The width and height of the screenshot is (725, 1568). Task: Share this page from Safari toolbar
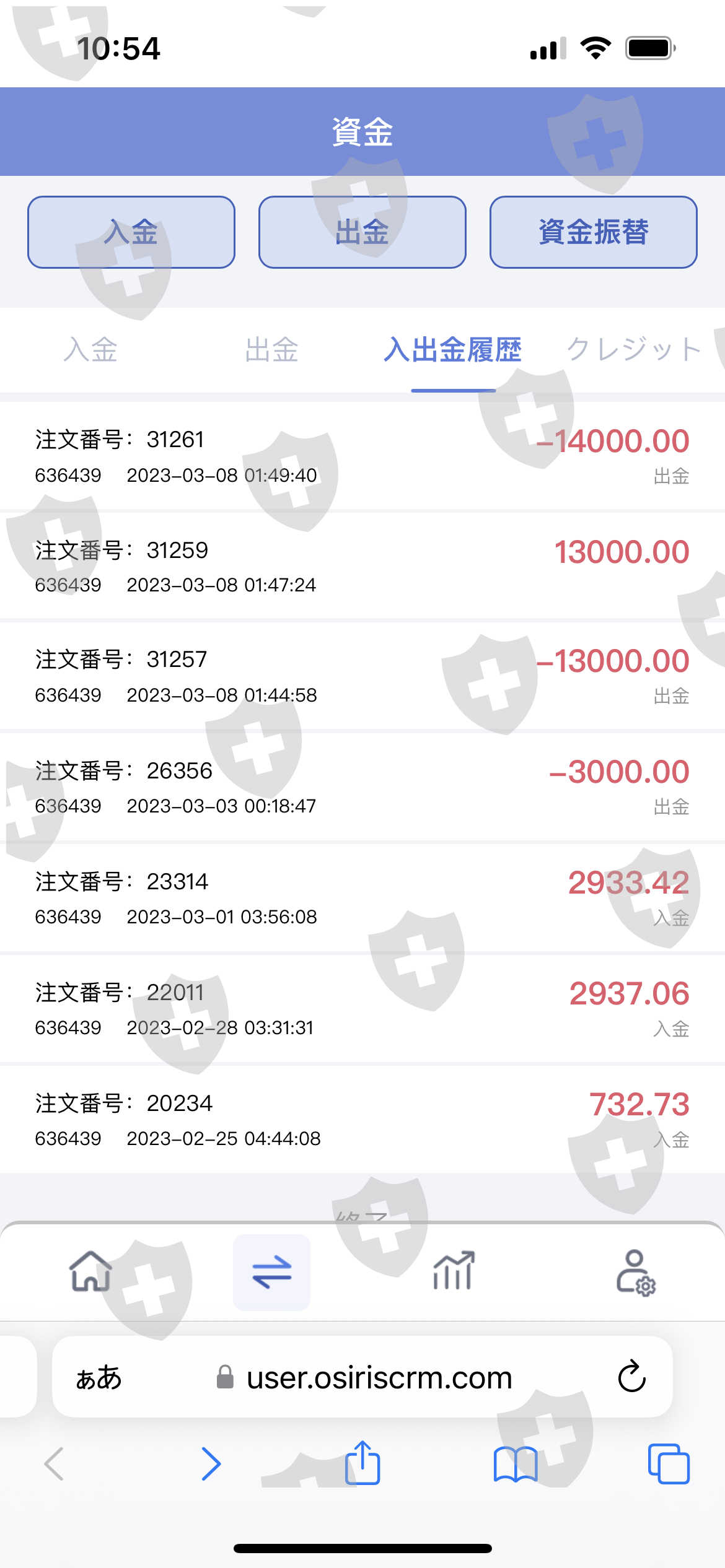click(x=362, y=1463)
